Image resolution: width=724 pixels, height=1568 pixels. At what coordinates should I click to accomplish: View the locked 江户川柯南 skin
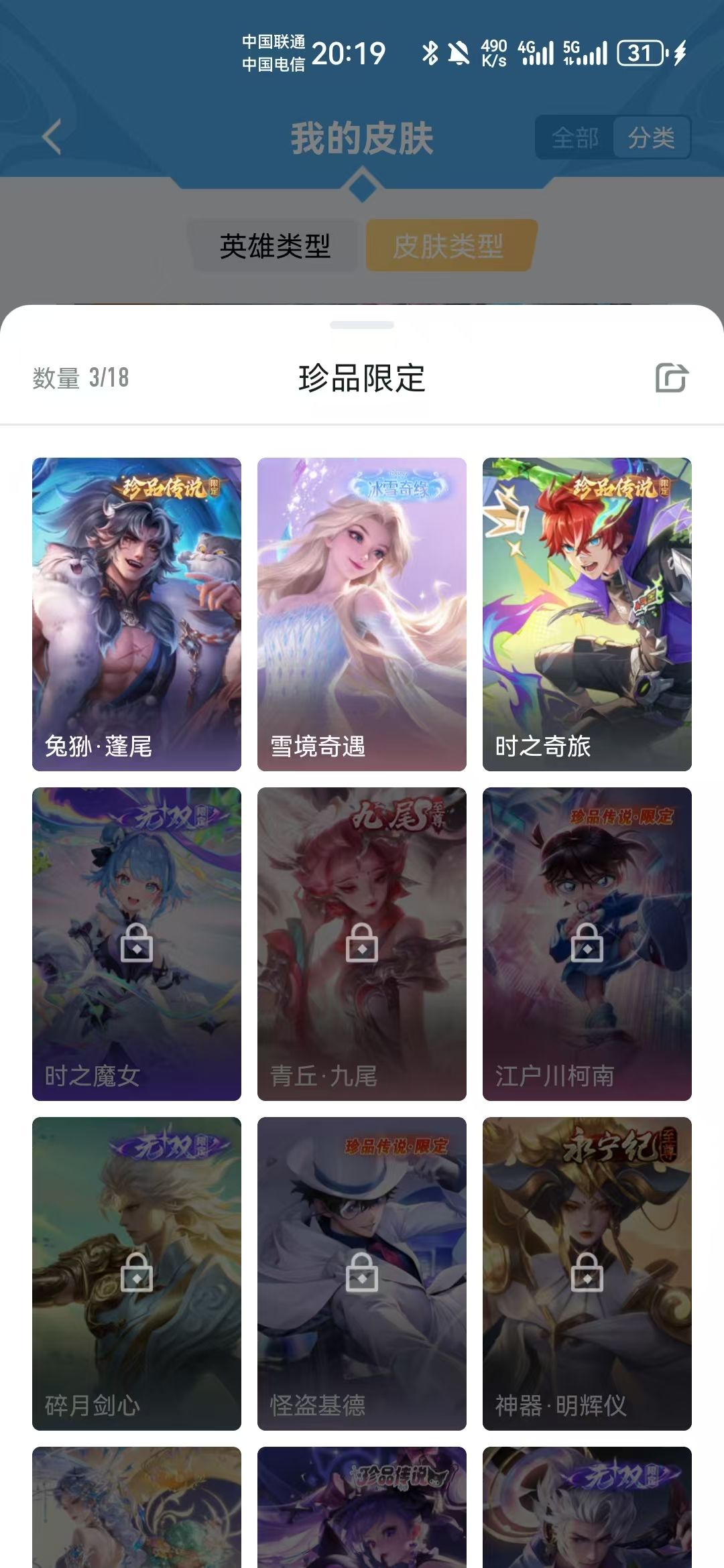[587, 943]
